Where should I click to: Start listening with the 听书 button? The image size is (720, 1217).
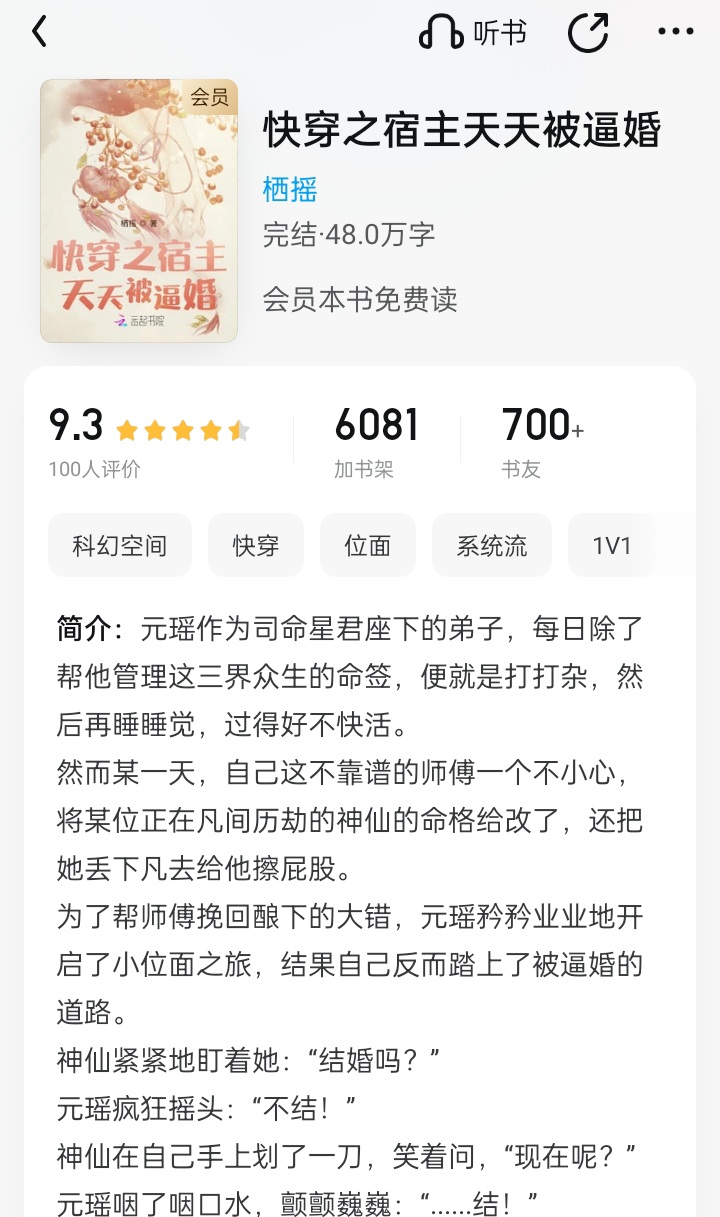click(473, 33)
